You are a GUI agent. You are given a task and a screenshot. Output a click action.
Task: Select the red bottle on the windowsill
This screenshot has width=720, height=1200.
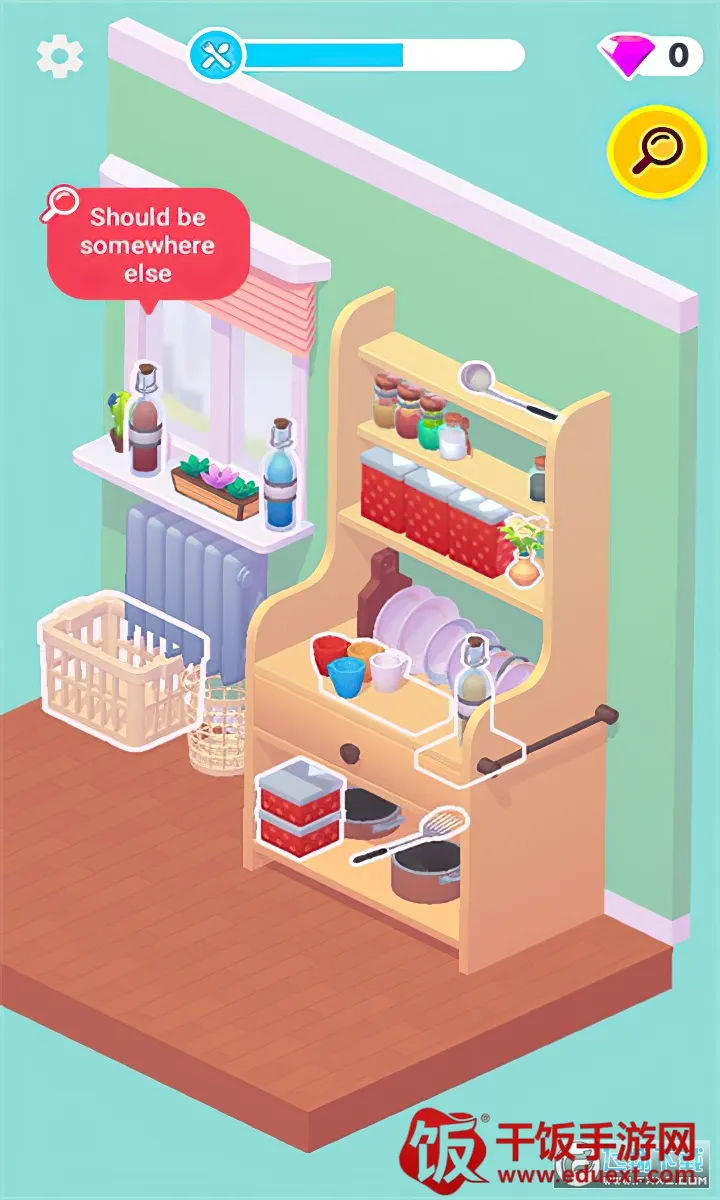[146, 425]
